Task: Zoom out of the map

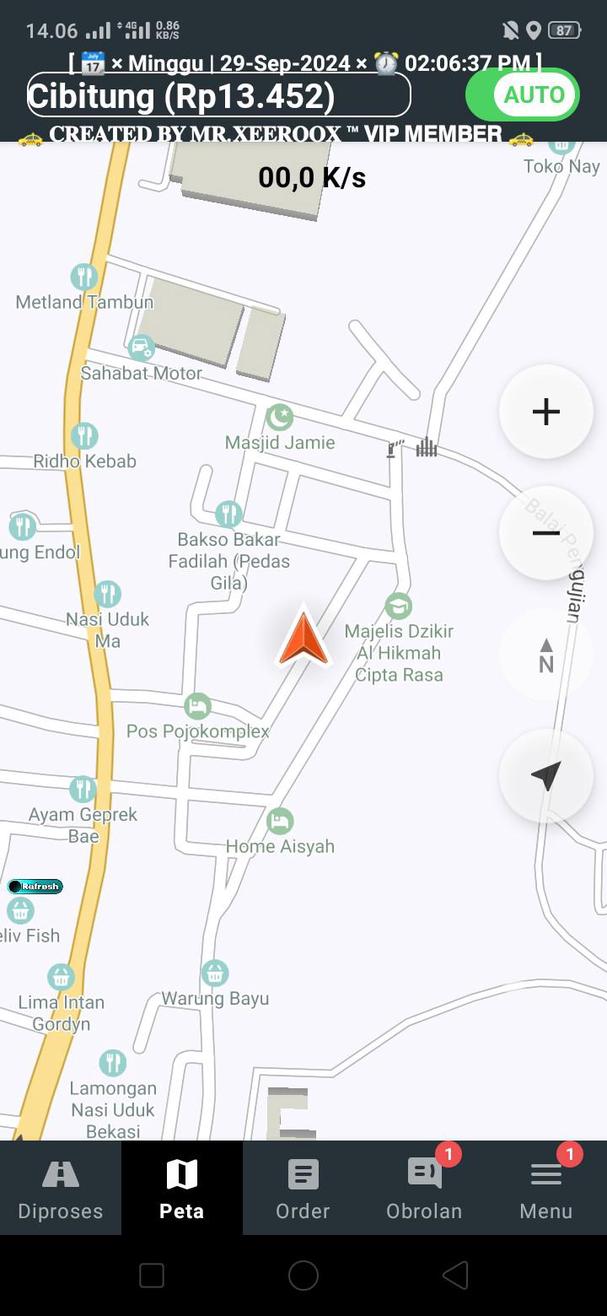Action: (546, 533)
